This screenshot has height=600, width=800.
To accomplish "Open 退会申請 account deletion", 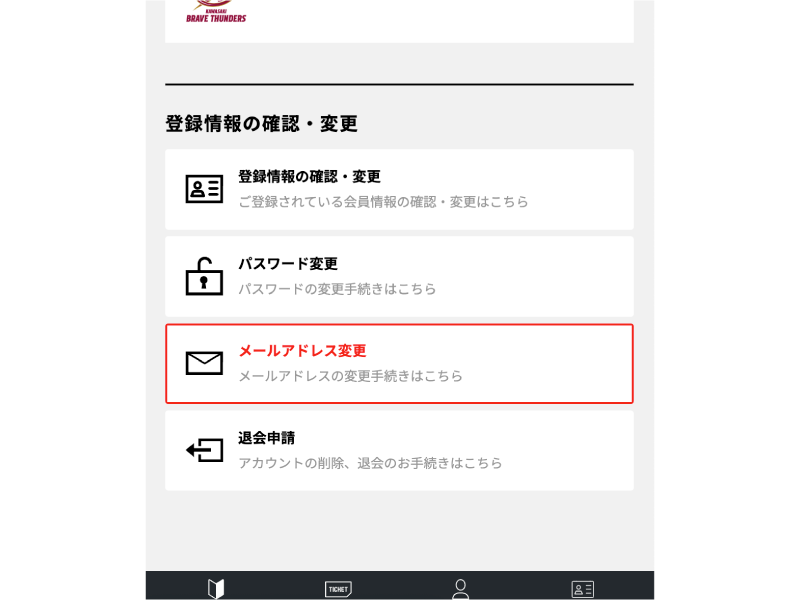I will [x=399, y=450].
